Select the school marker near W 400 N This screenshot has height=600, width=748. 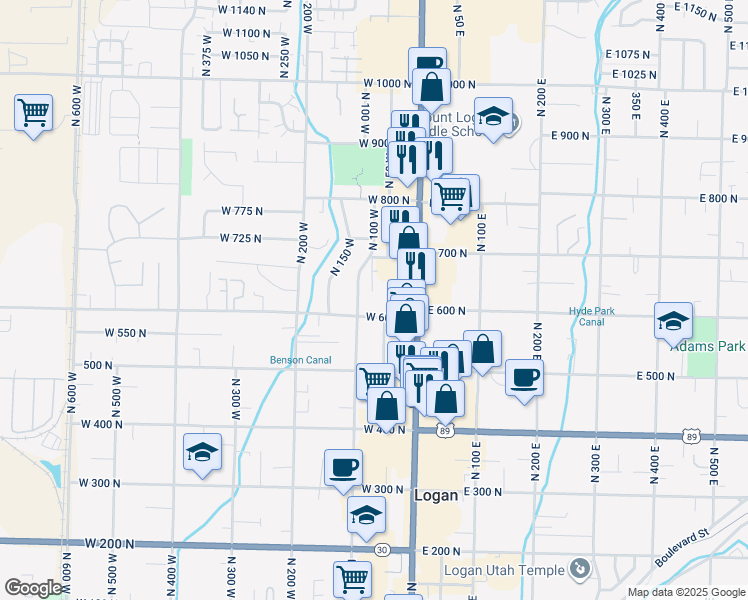[x=202, y=453]
